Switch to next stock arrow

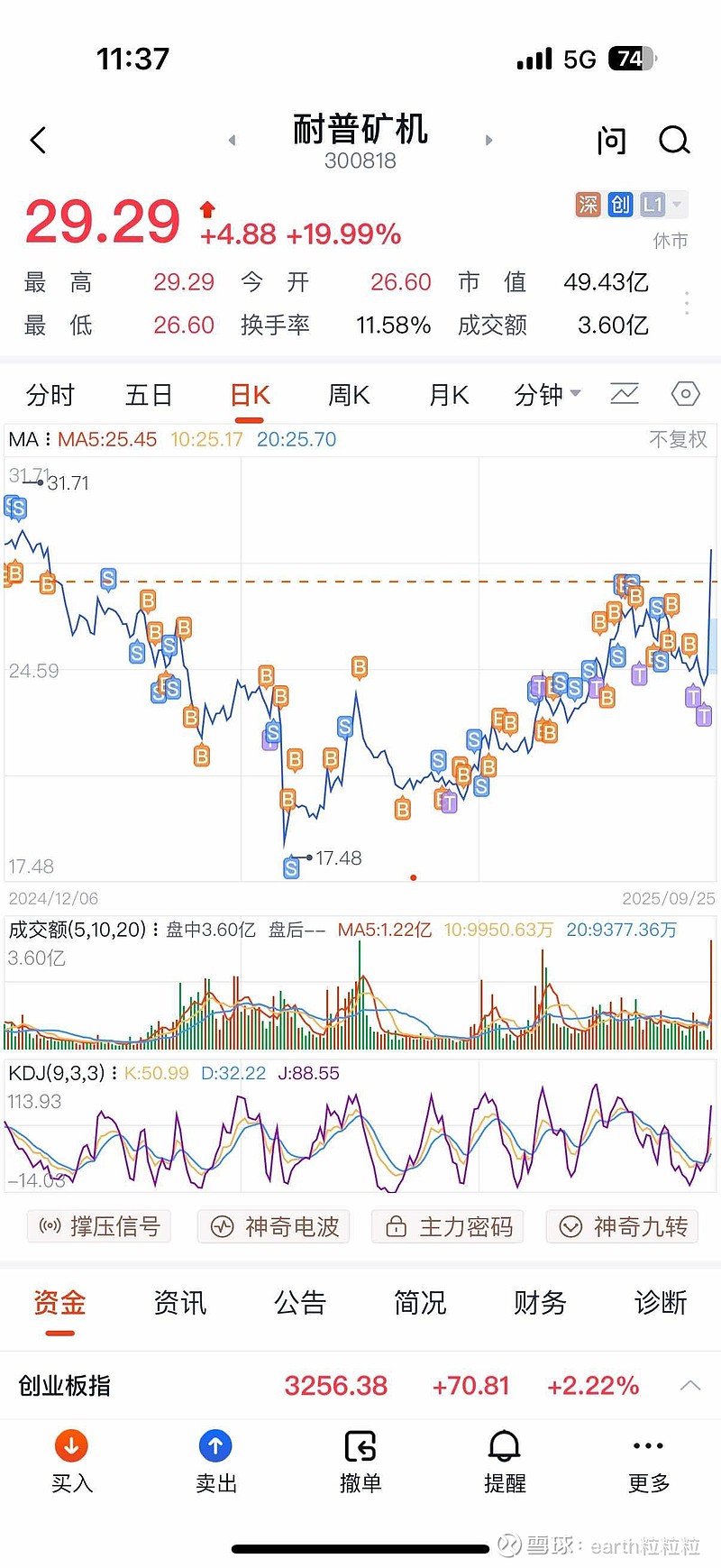[488, 141]
